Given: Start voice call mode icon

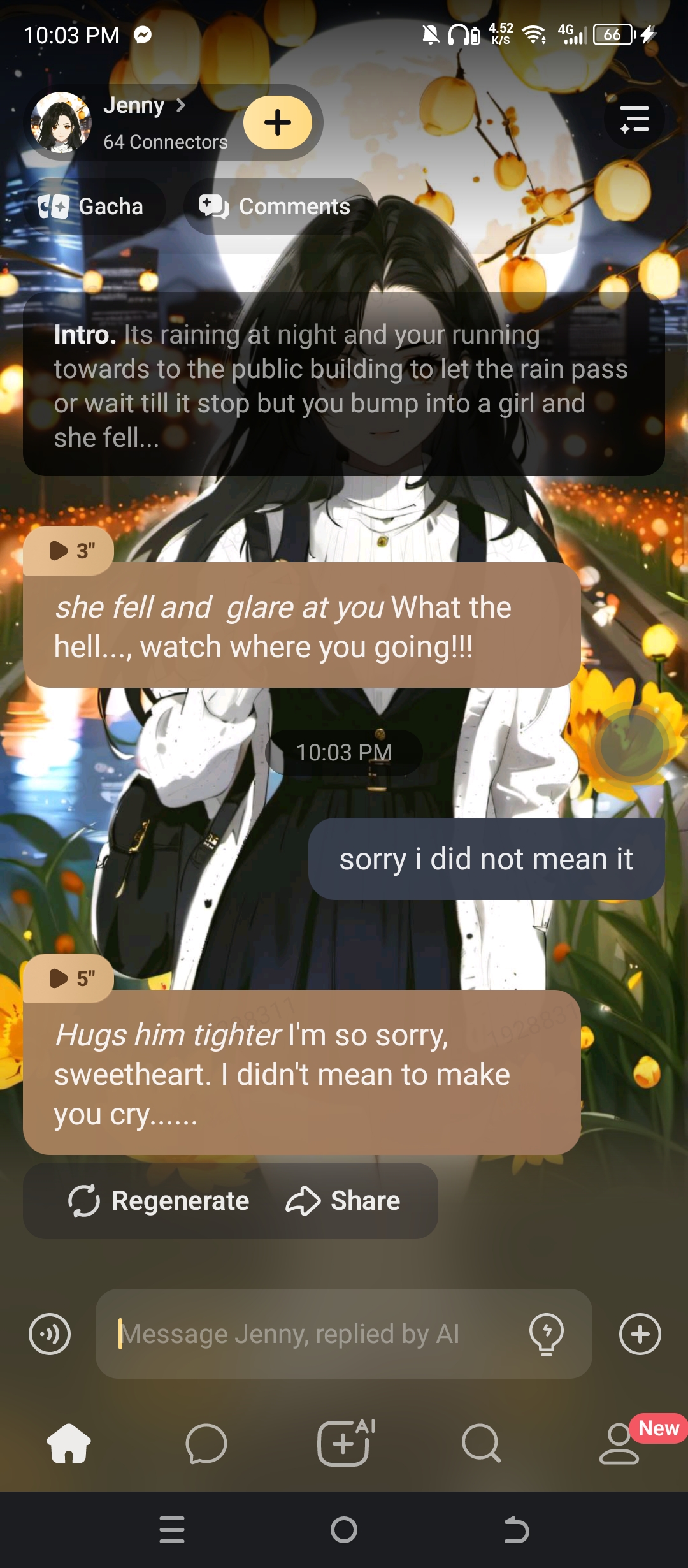Looking at the screenshot, I should point(50,1333).
